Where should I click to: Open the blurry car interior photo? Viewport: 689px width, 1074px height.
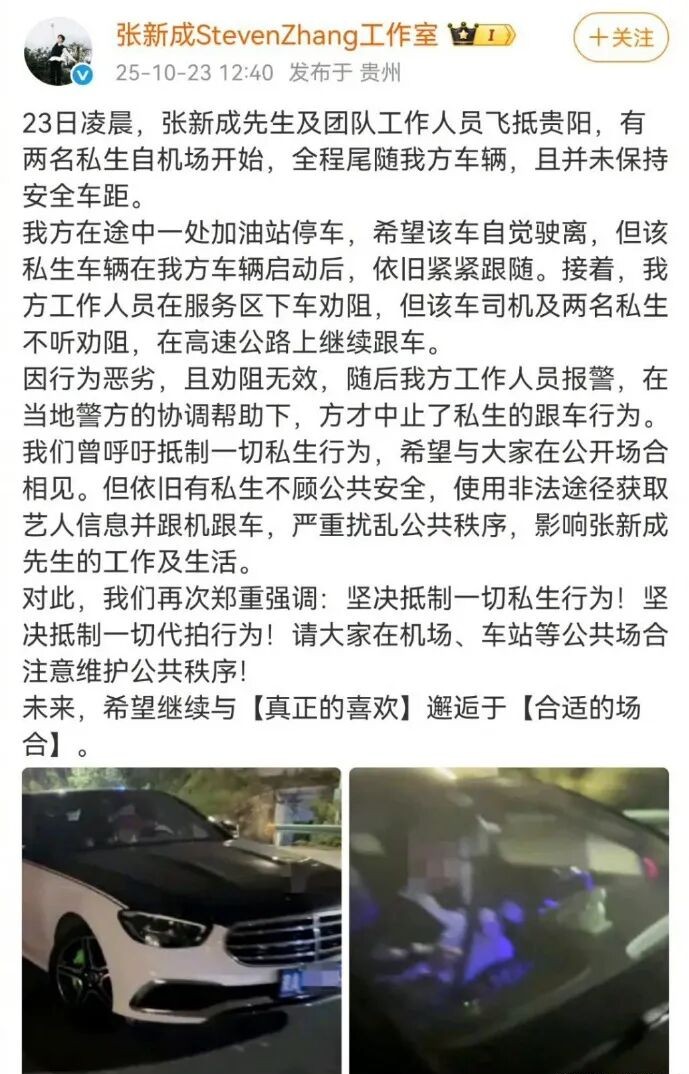pos(508,918)
